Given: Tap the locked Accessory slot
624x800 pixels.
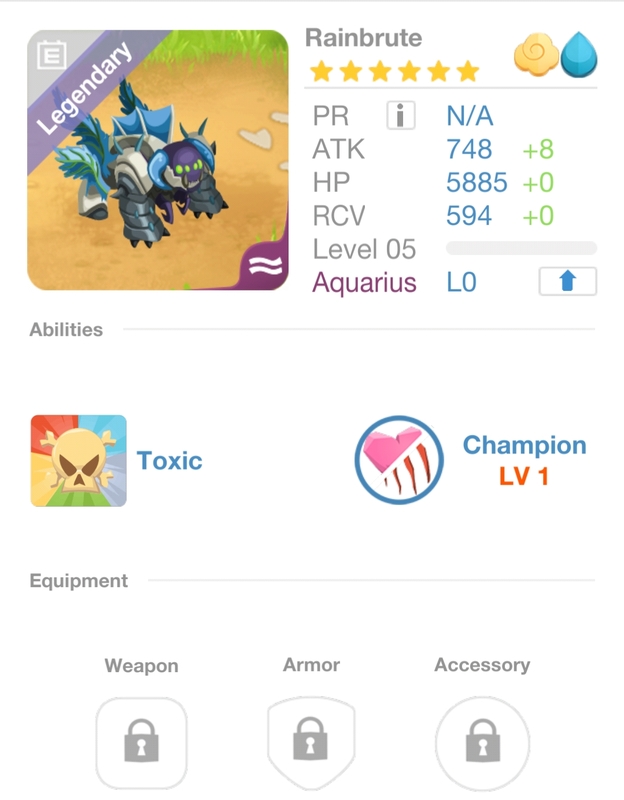Looking at the screenshot, I should click(482, 743).
